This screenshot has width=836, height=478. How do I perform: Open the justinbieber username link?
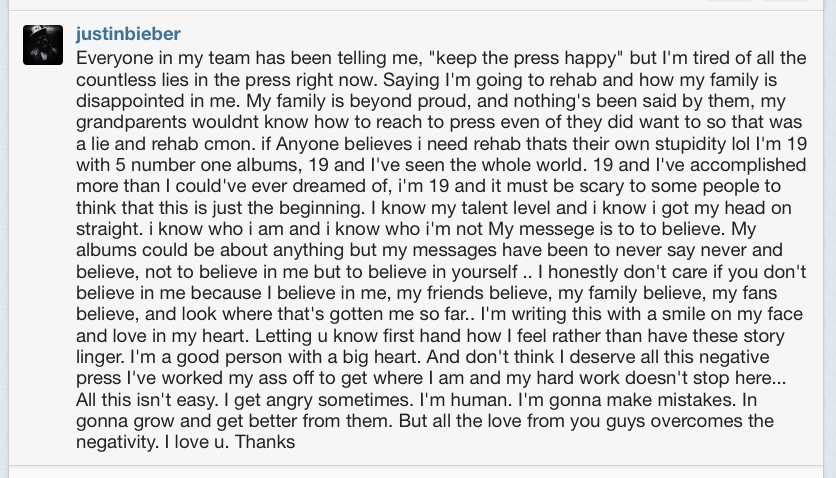tap(128, 35)
